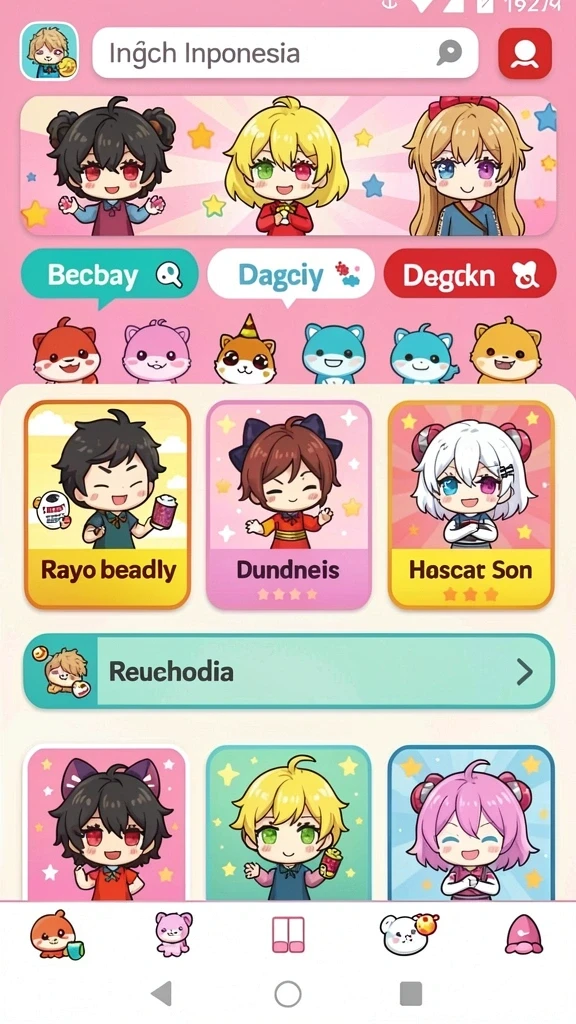
Task: Go to the orange critter home tab
Action: point(56,935)
